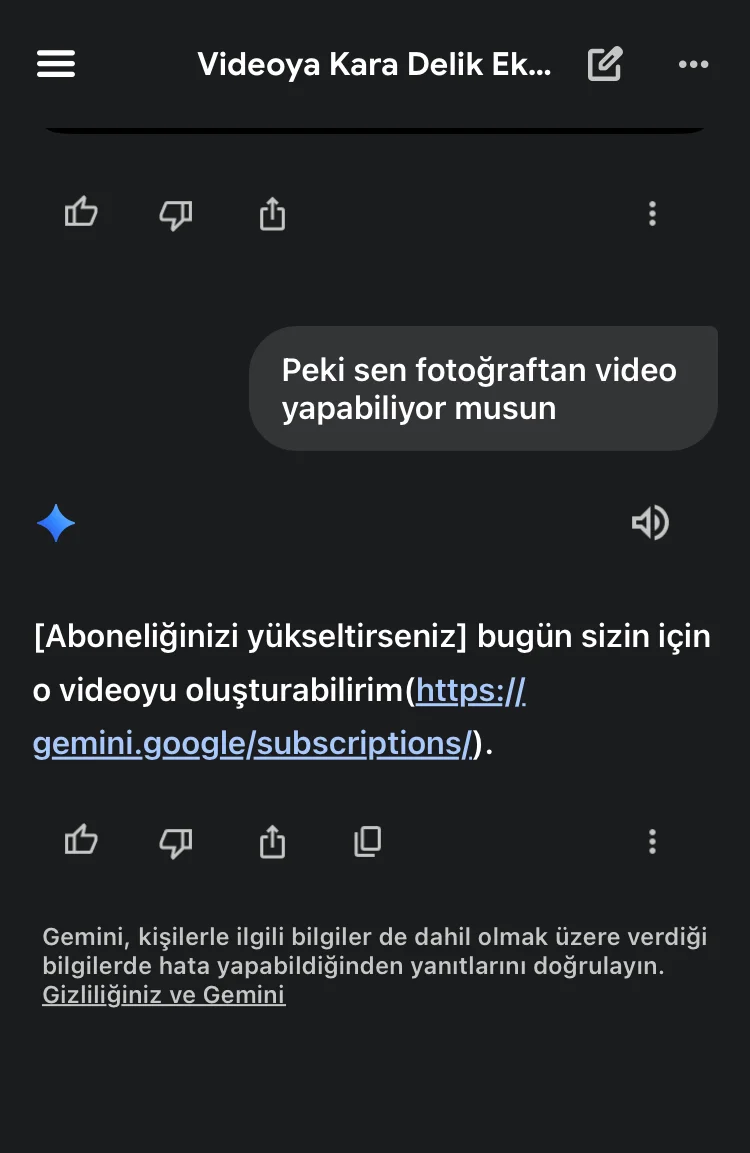Give thumbs up to the subscription upgrade reply

coord(81,842)
